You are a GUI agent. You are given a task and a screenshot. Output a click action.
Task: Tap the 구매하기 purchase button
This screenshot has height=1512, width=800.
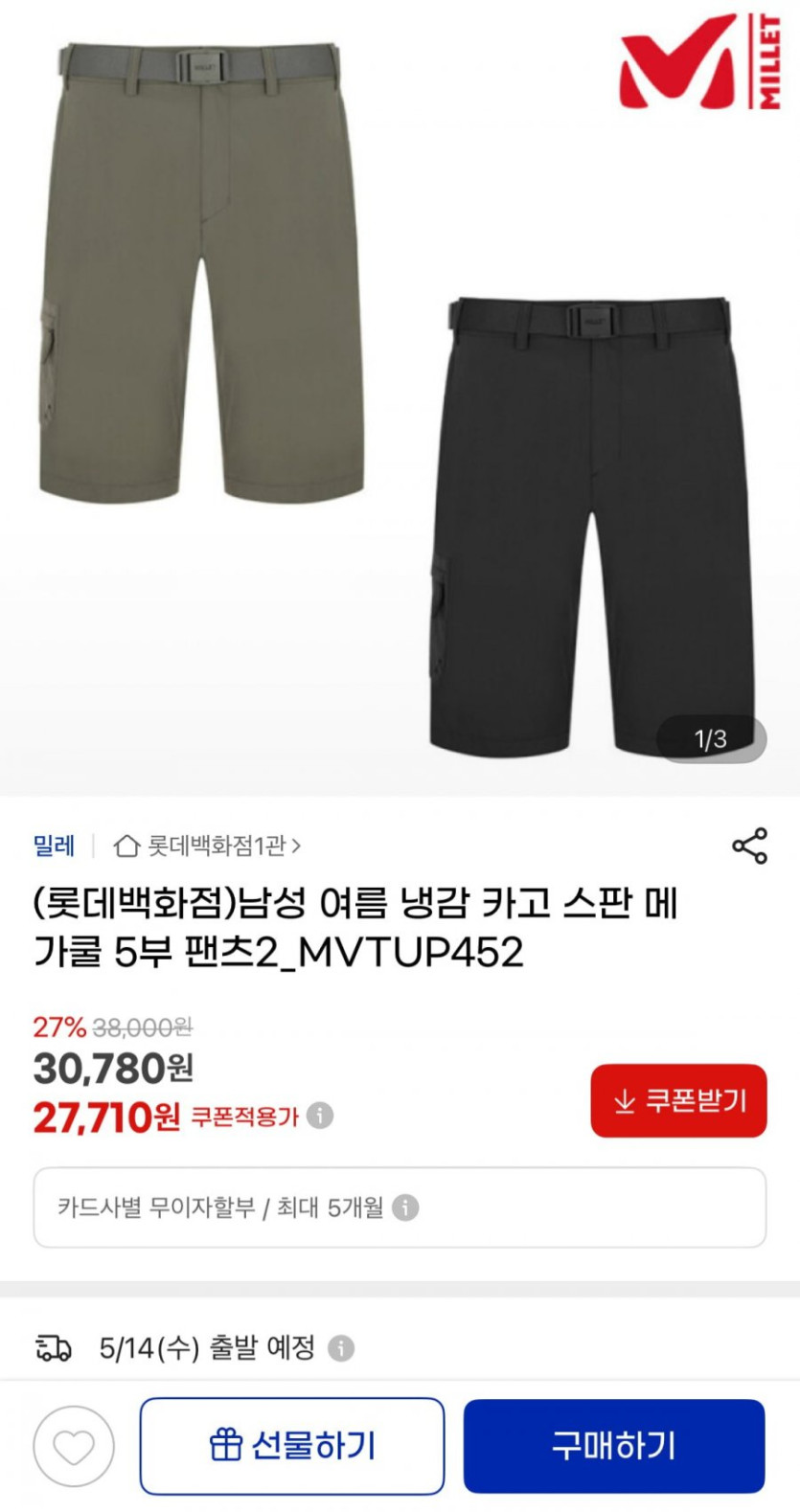(x=614, y=1444)
